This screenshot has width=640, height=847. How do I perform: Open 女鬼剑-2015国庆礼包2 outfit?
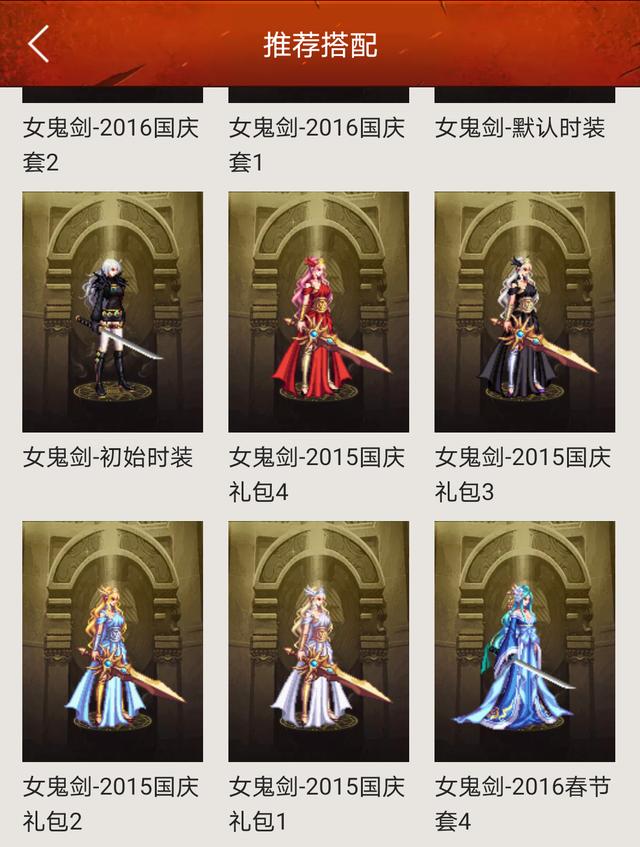click(x=112, y=641)
